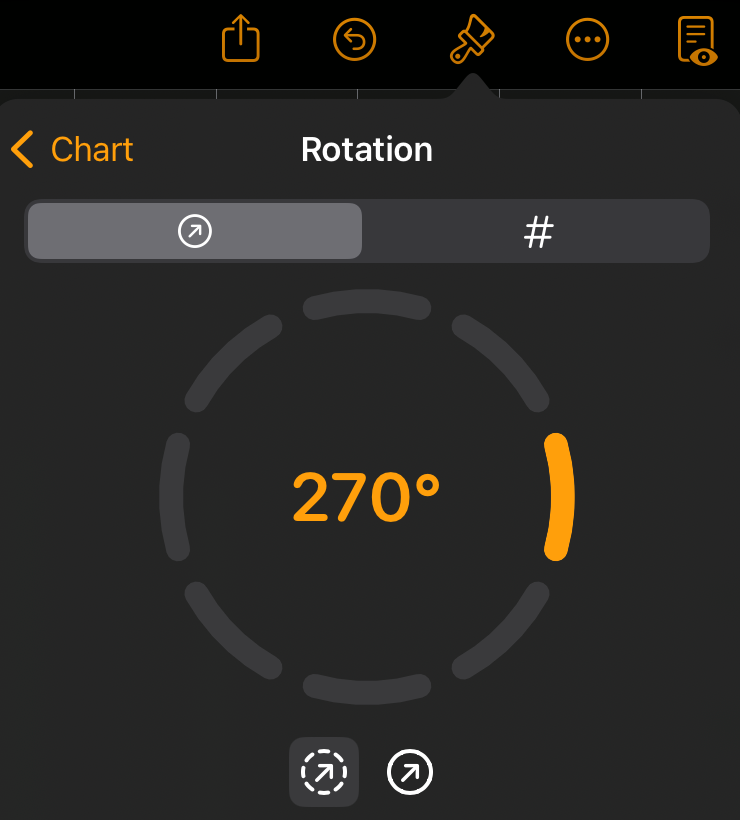Image resolution: width=740 pixels, height=820 pixels.
Task: Select the dashed circle arrow option
Action: [x=324, y=772]
